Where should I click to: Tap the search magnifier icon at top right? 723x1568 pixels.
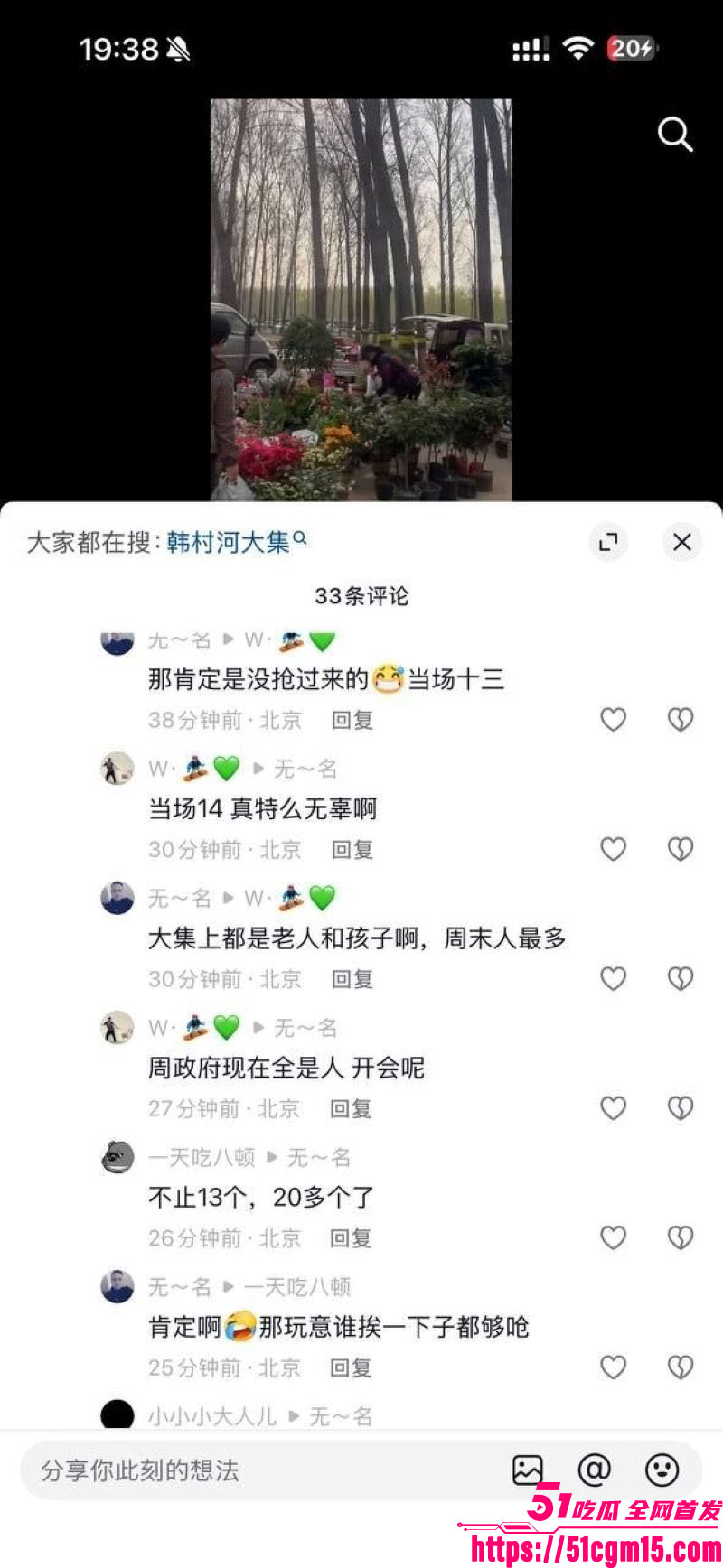(674, 135)
